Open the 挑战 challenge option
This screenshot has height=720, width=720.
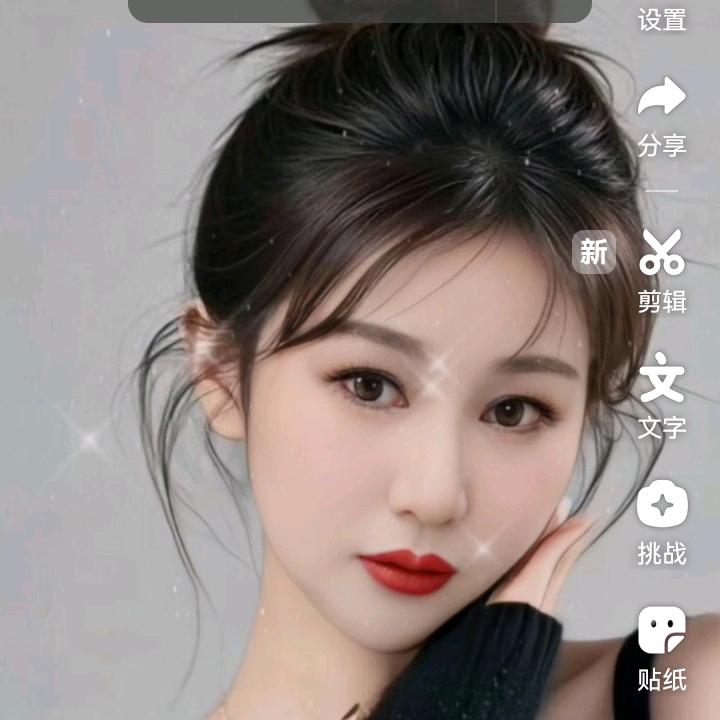(662, 506)
